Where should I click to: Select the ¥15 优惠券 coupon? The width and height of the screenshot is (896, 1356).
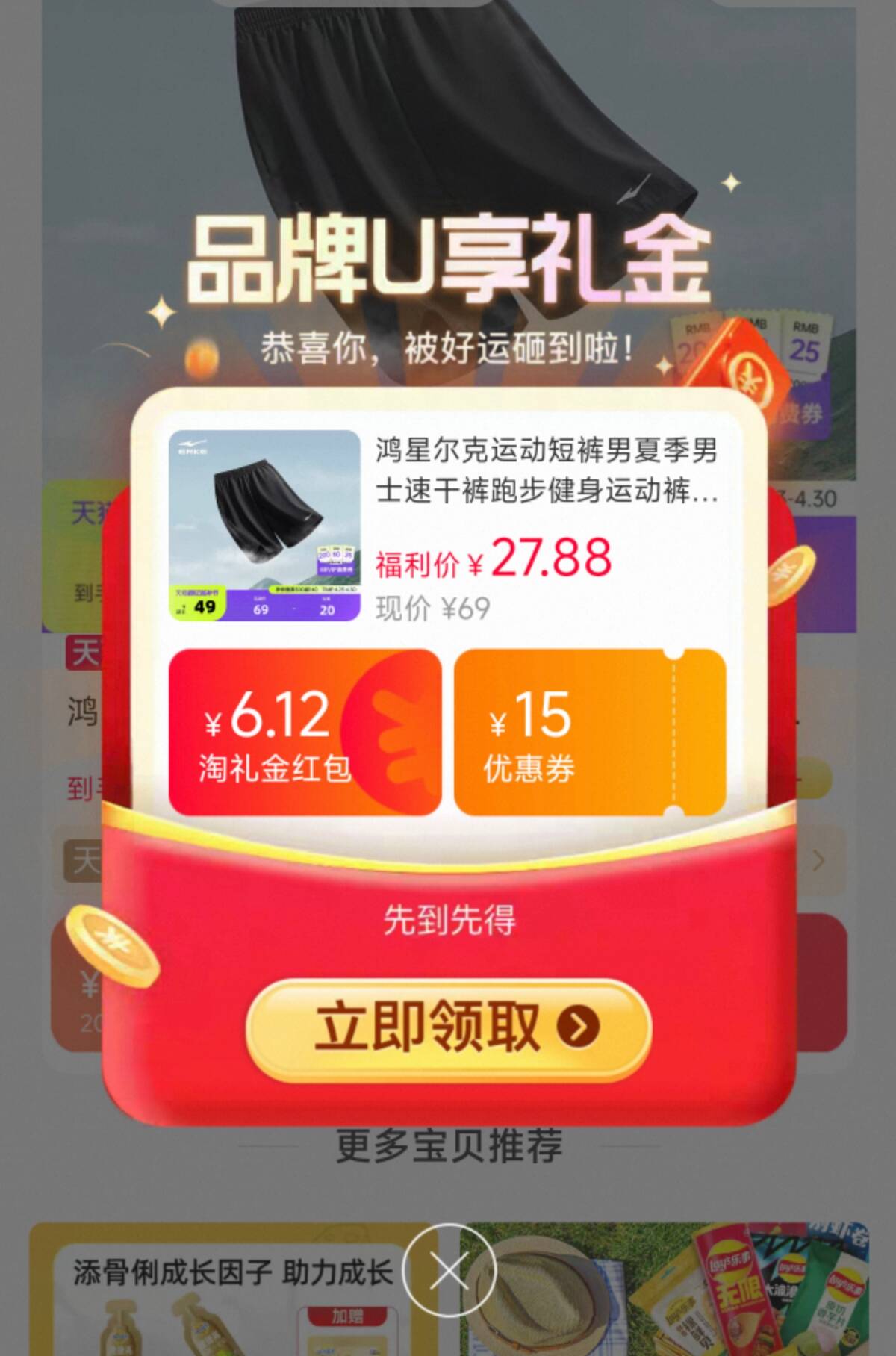[x=590, y=733]
